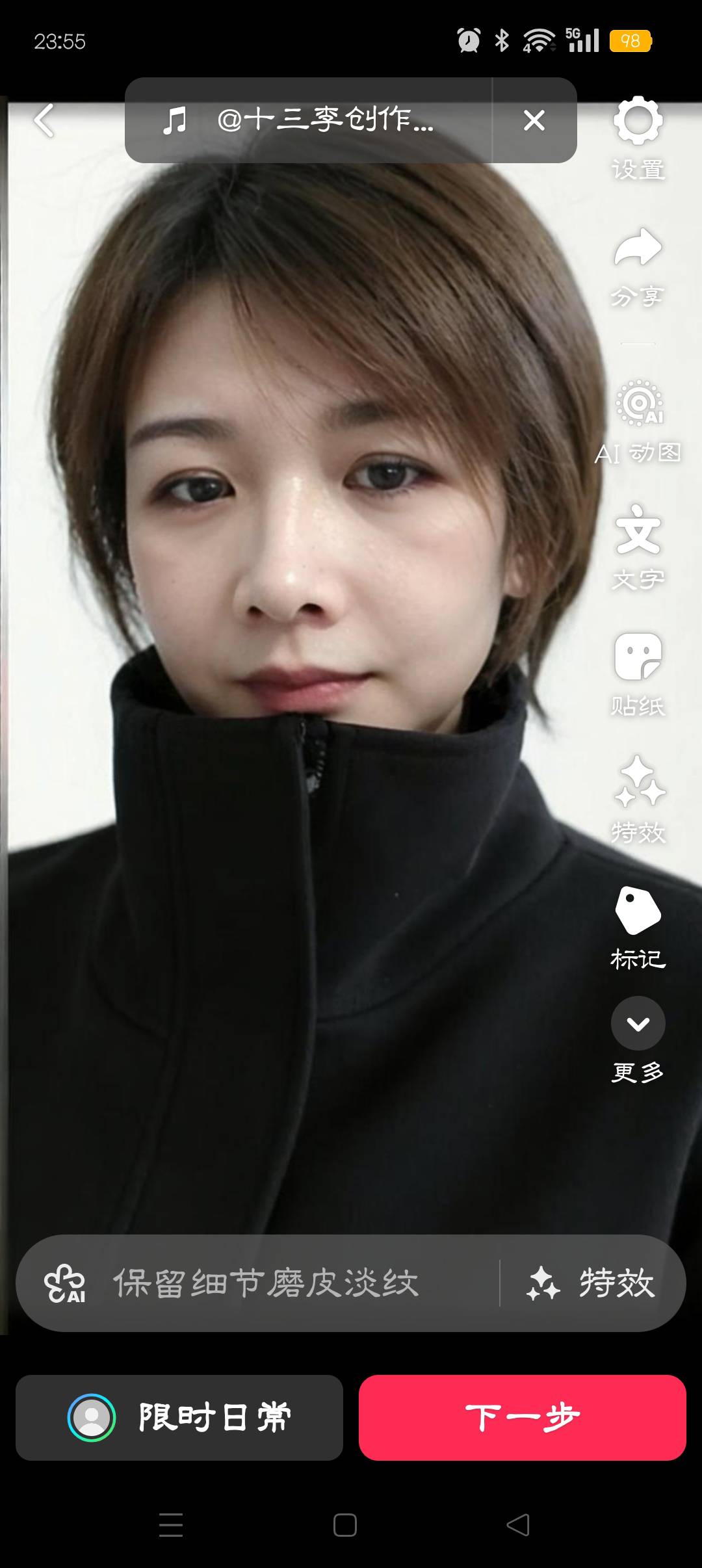Tap the system home button
Viewport: 702px width, 1568px height.
[344, 1525]
